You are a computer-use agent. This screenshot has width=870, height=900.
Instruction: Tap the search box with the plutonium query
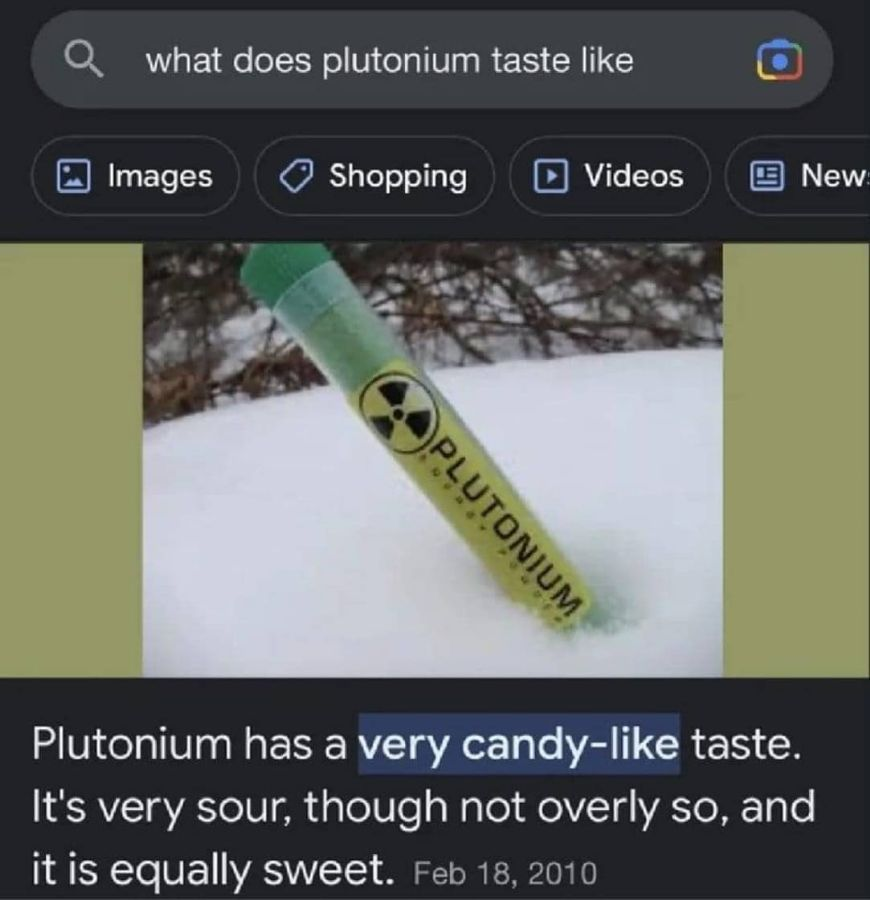pos(390,62)
